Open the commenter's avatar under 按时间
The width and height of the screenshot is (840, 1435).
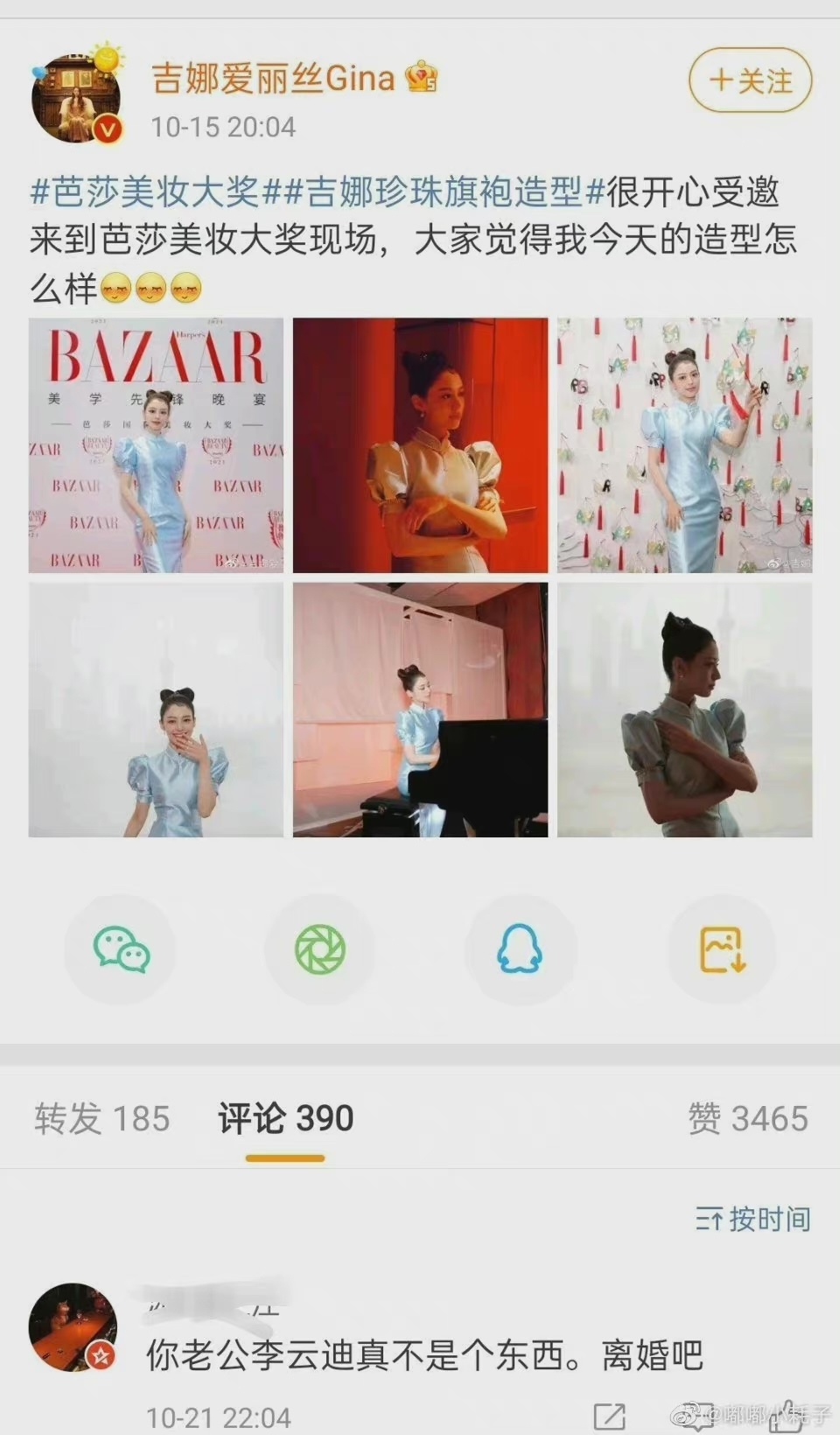pos(73,1327)
